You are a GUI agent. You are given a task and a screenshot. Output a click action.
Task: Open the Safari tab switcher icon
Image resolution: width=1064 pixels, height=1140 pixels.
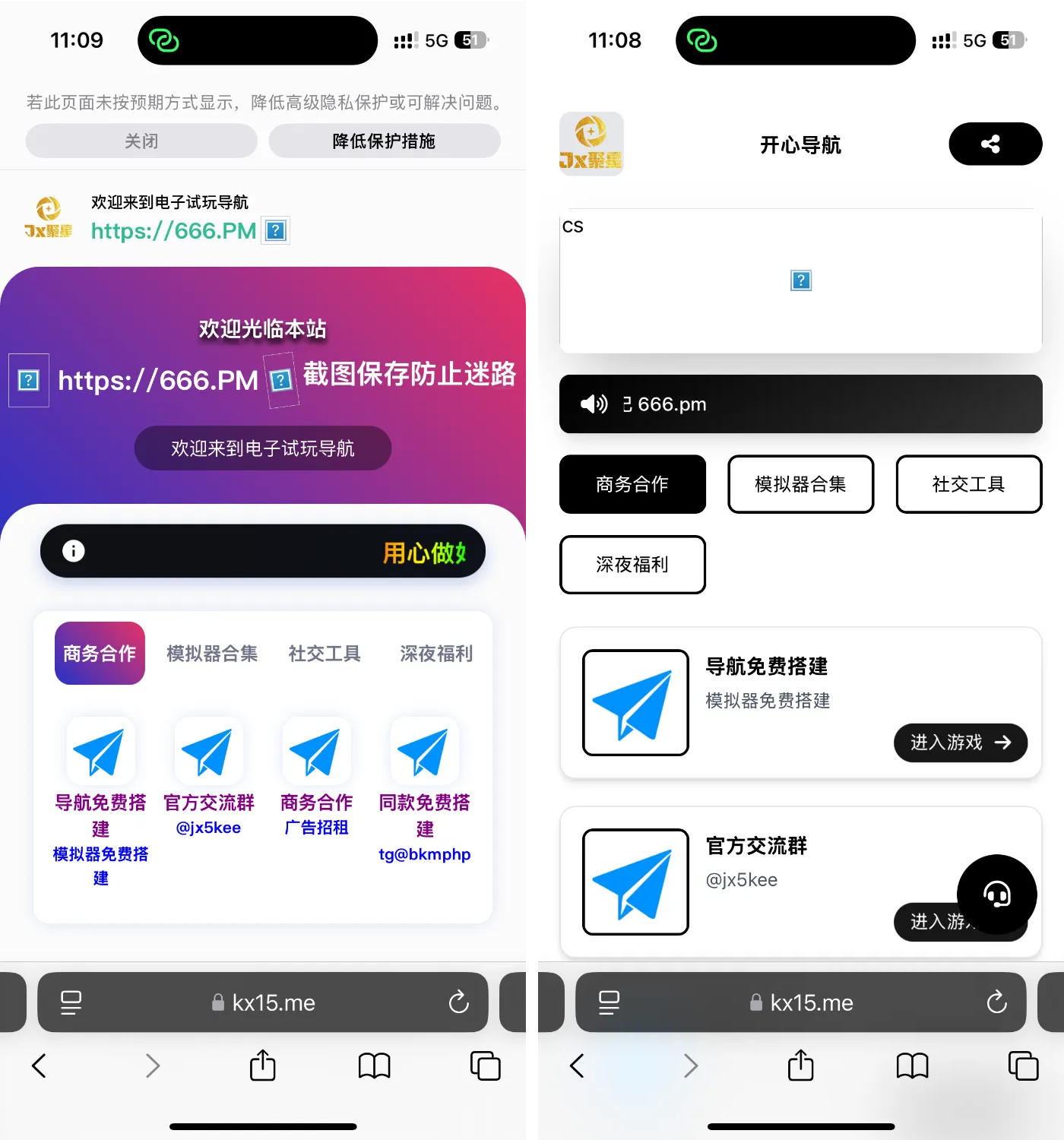484,1066
